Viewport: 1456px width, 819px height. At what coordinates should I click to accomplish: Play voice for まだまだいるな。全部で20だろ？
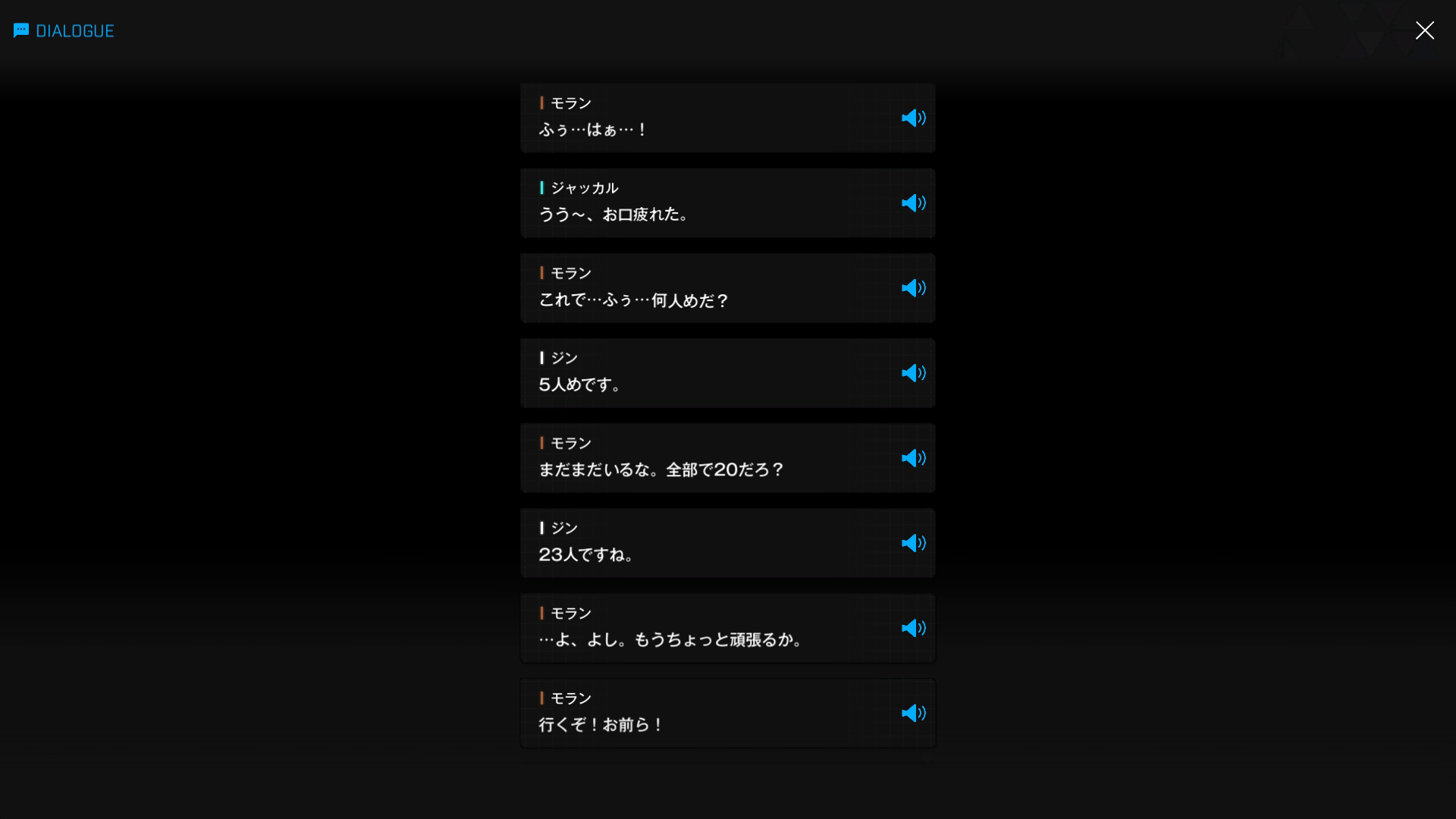tap(913, 458)
